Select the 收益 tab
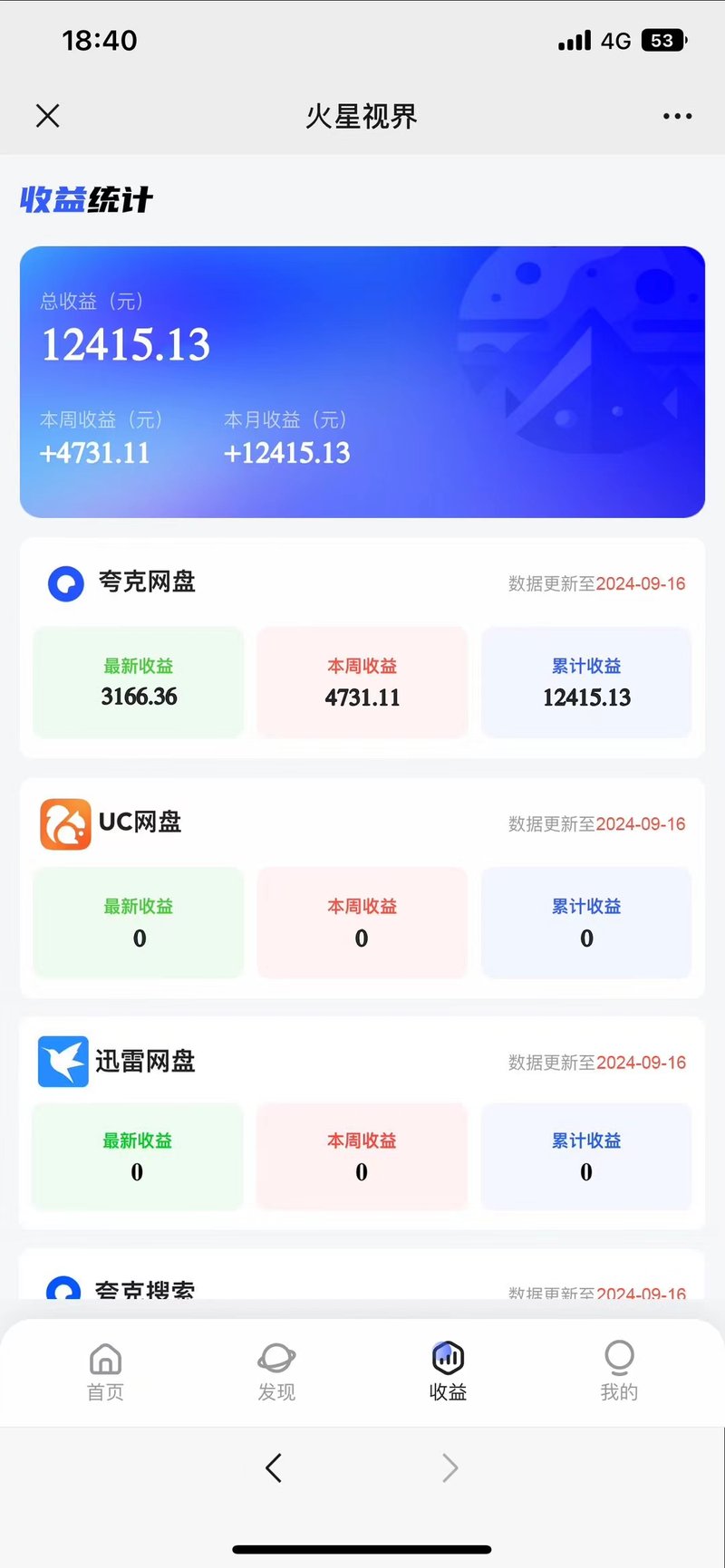This screenshot has height=1568, width=725. (448, 1371)
